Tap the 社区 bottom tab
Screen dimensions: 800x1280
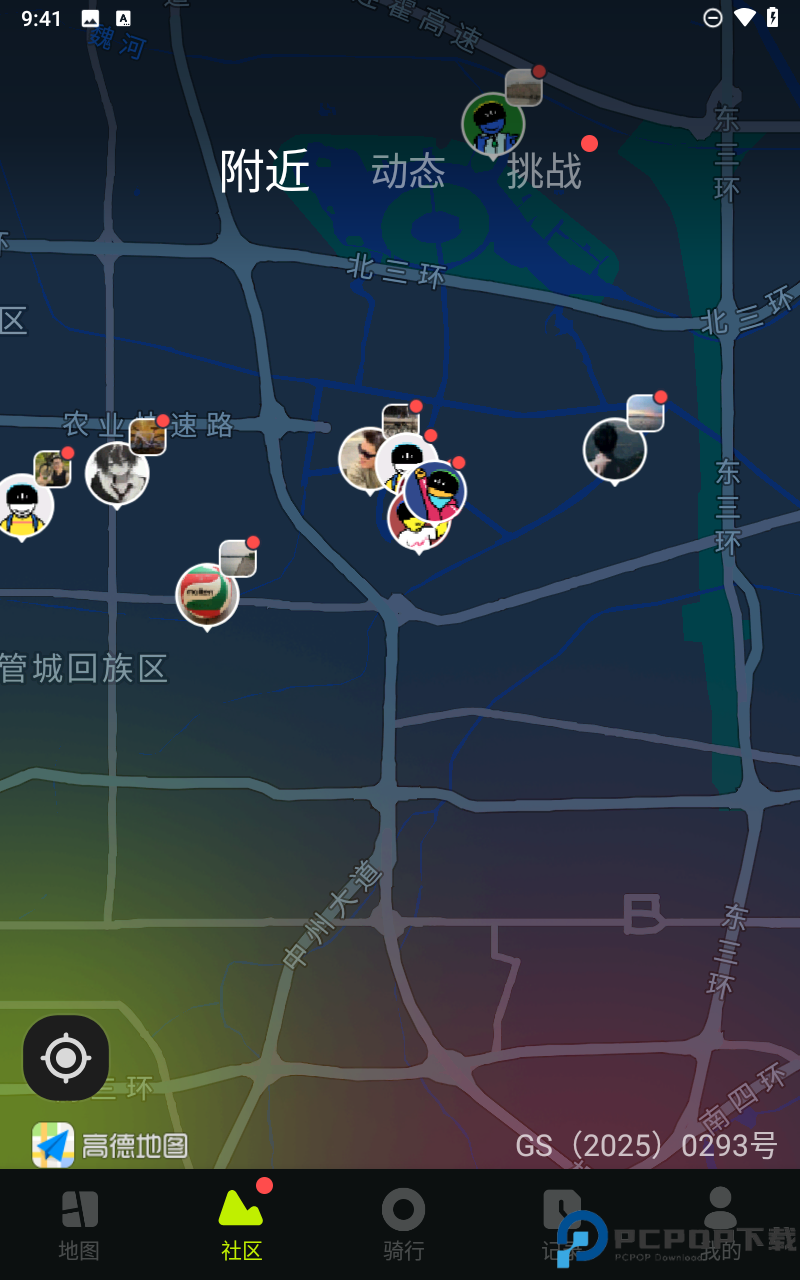point(241,1224)
